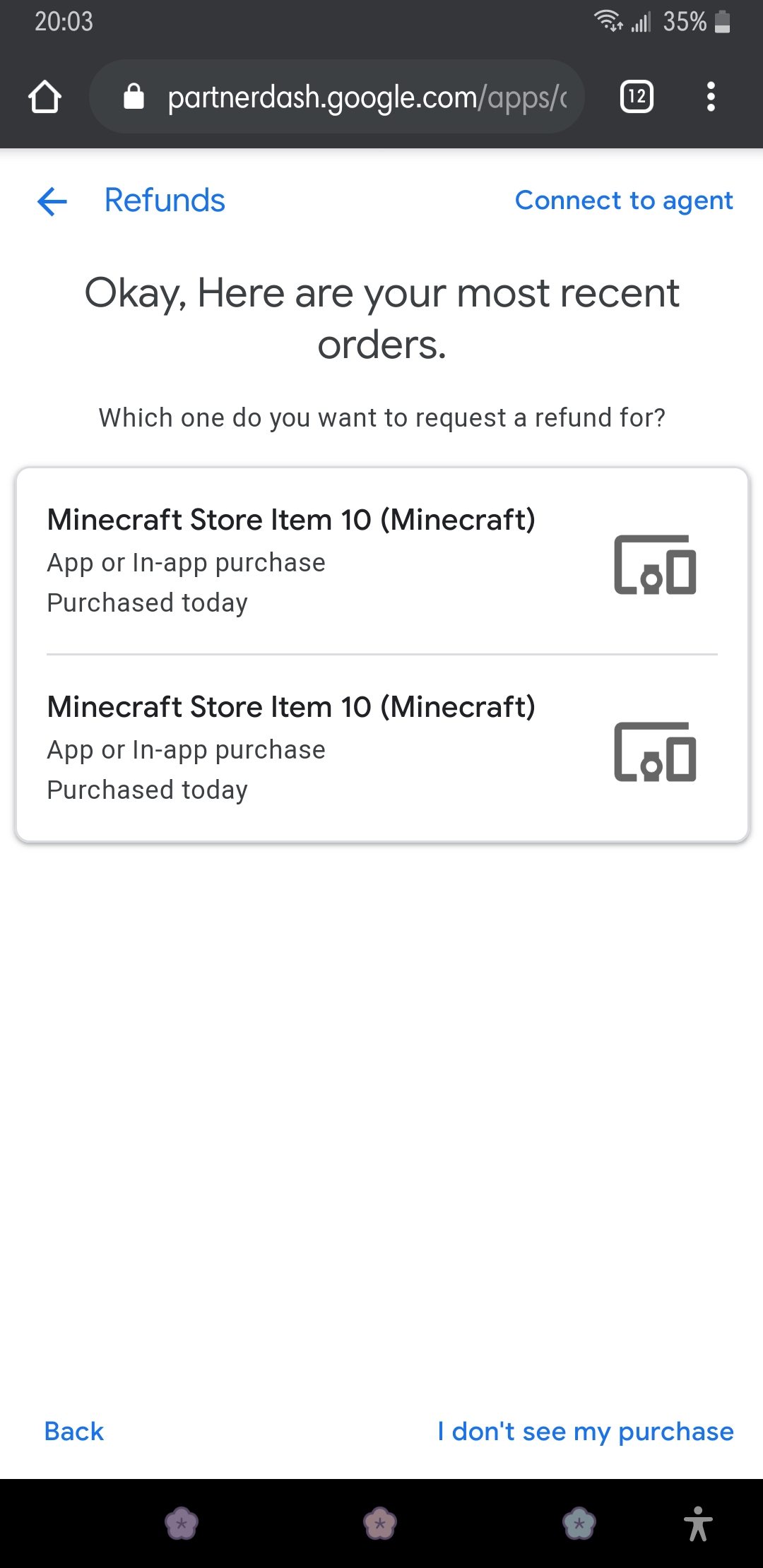Tap the Back button below the orders

[x=74, y=1432]
